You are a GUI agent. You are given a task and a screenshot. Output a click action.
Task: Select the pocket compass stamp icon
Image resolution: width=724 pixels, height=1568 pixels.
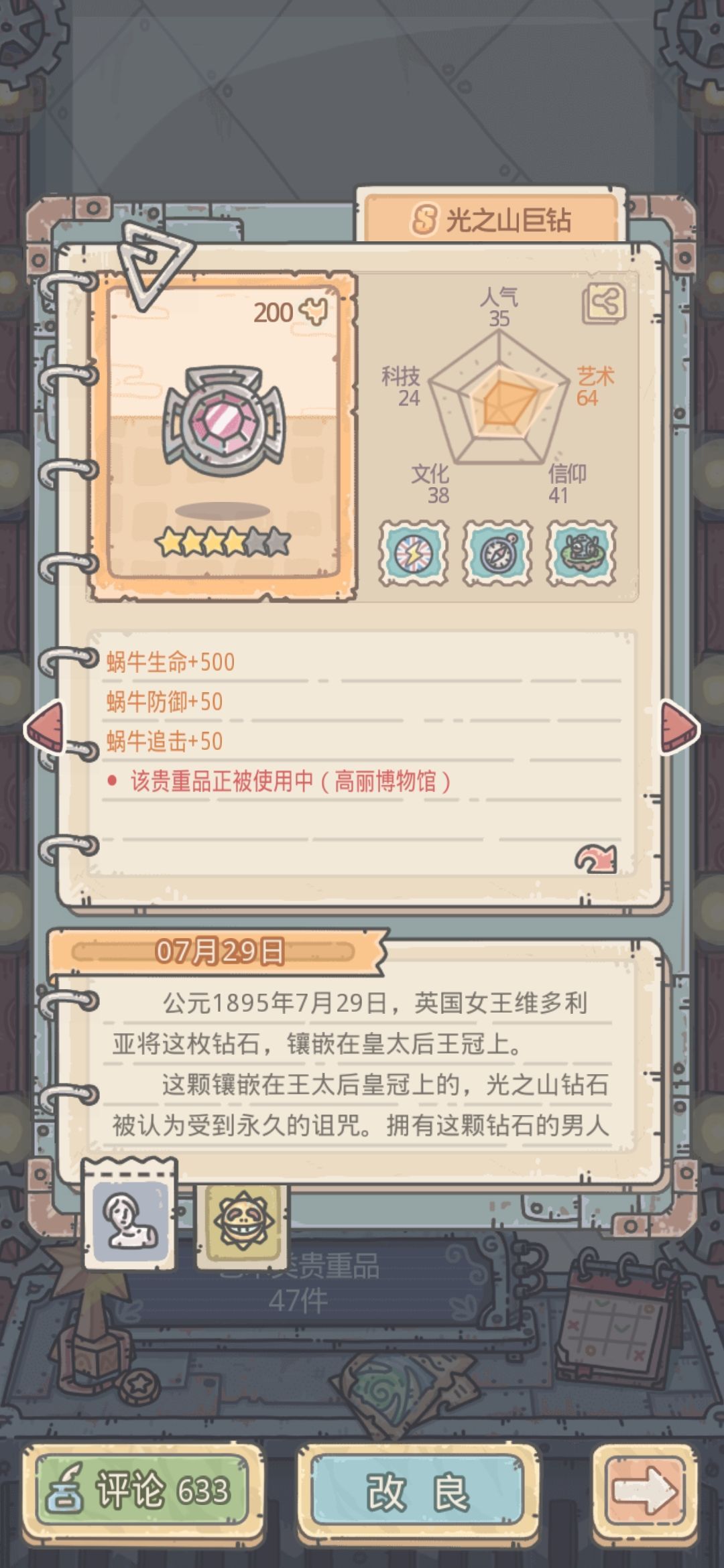click(x=497, y=554)
